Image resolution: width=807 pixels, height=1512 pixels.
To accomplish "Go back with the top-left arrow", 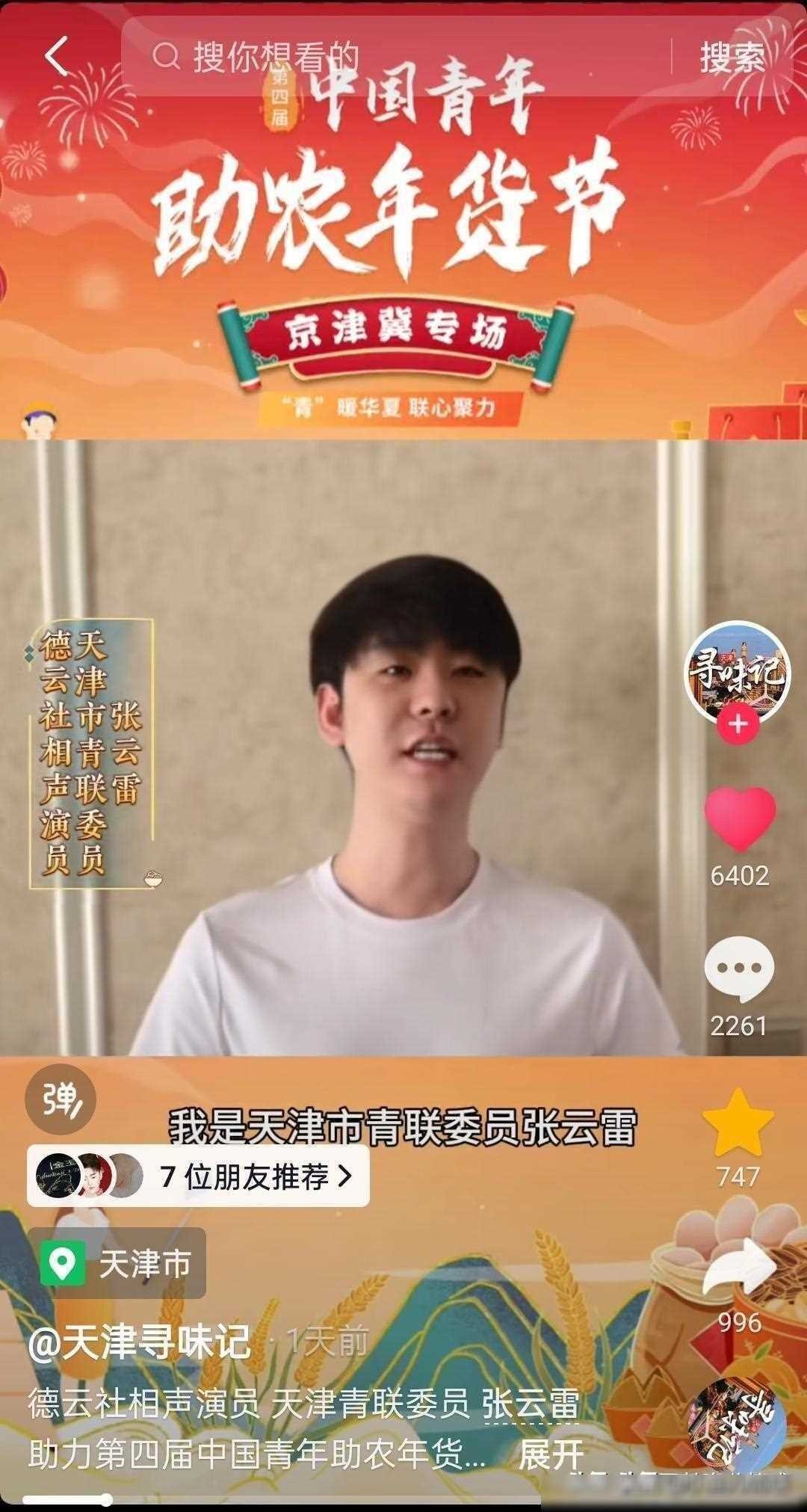I will 57,56.
